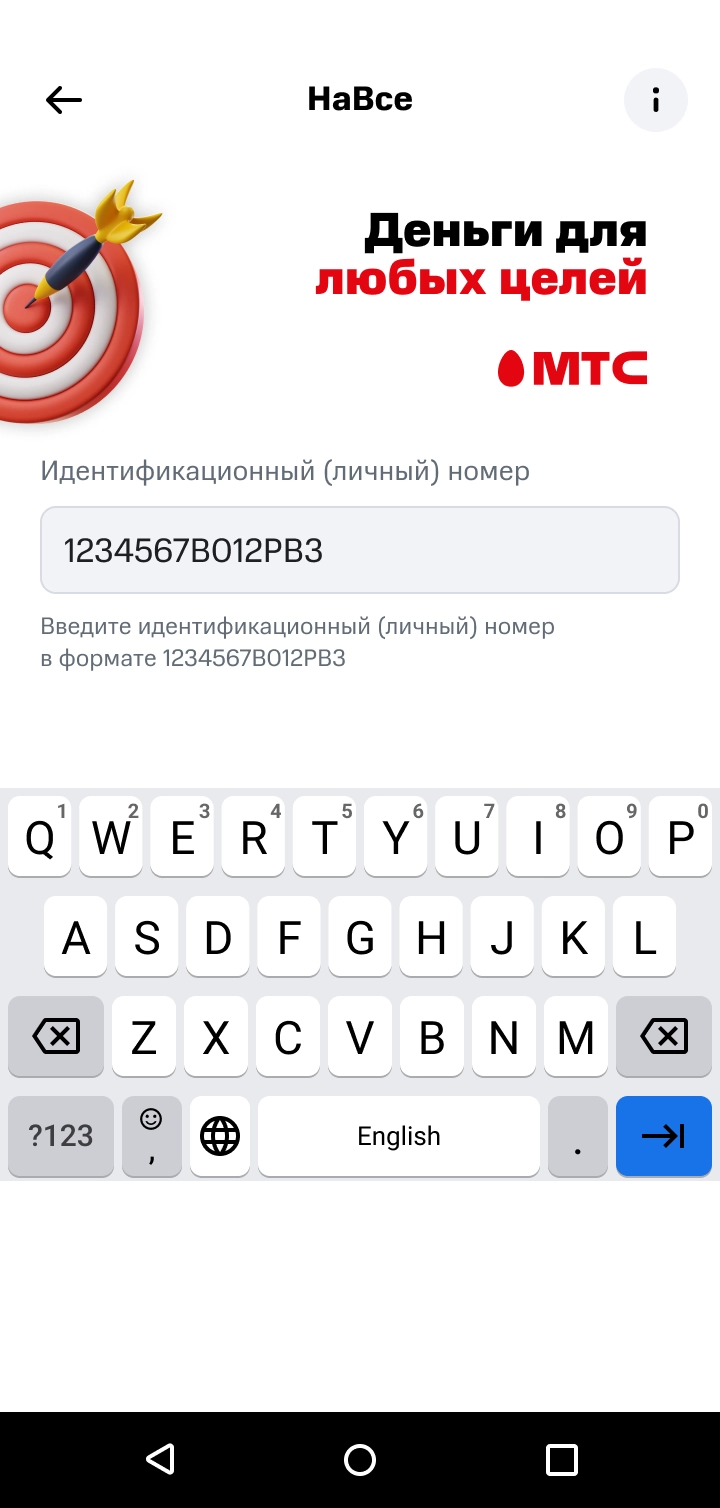Tap the system home button
The image size is (720, 1508).
tap(360, 1460)
